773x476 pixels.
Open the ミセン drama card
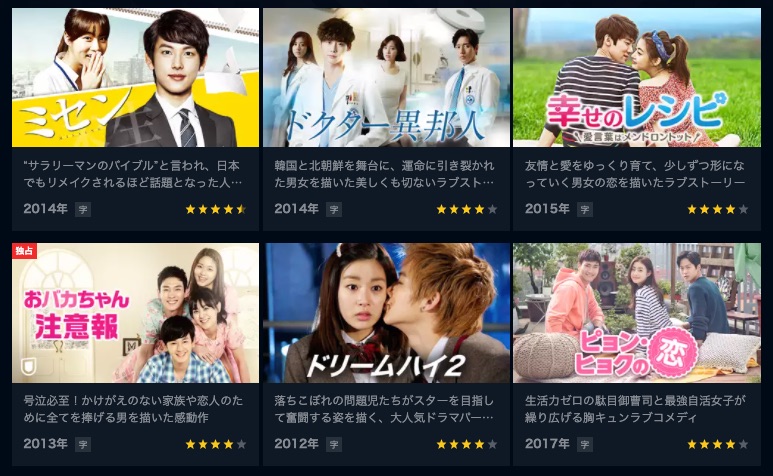135,78
